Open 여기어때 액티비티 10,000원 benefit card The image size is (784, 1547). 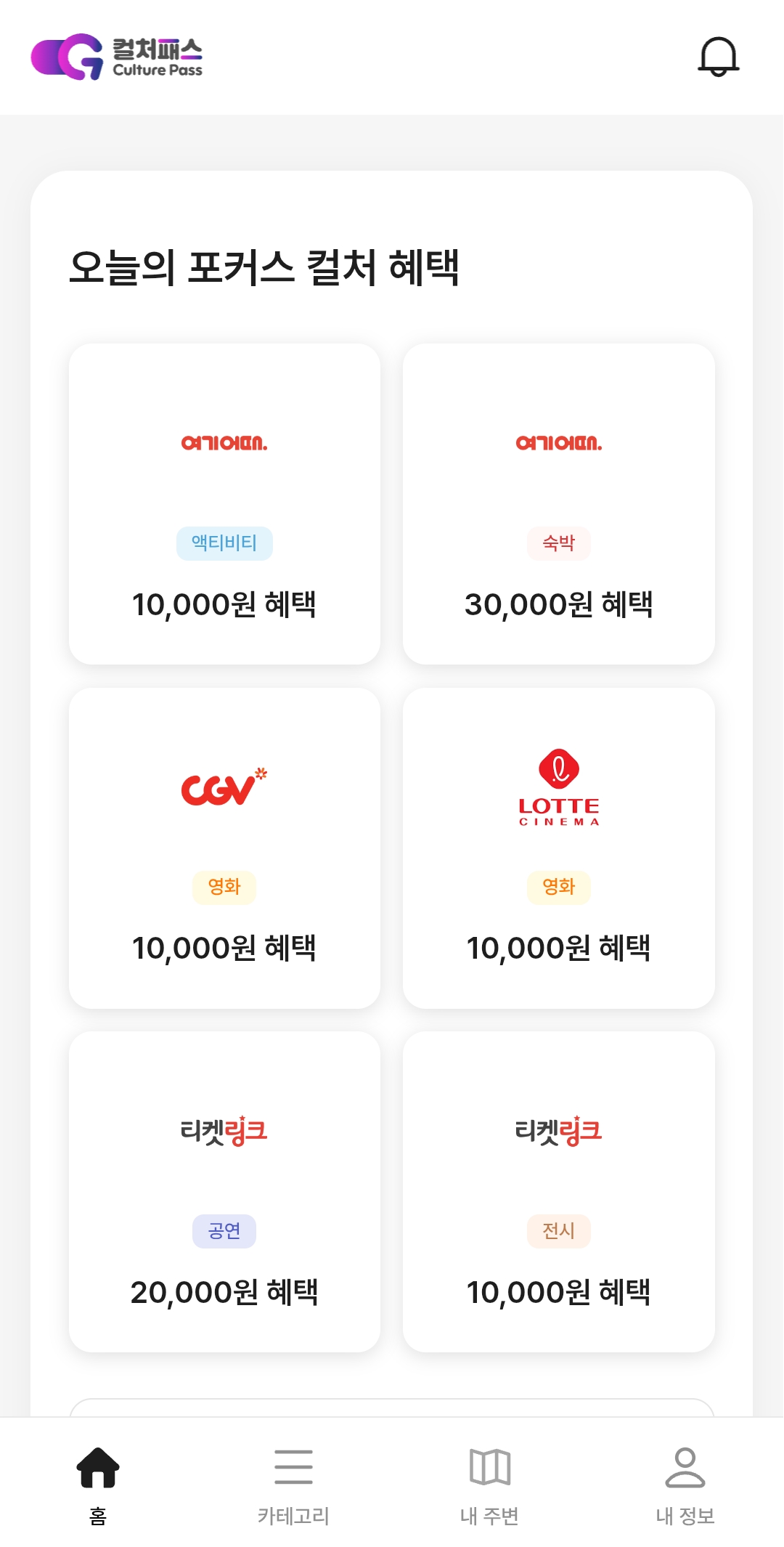pyautogui.click(x=224, y=504)
